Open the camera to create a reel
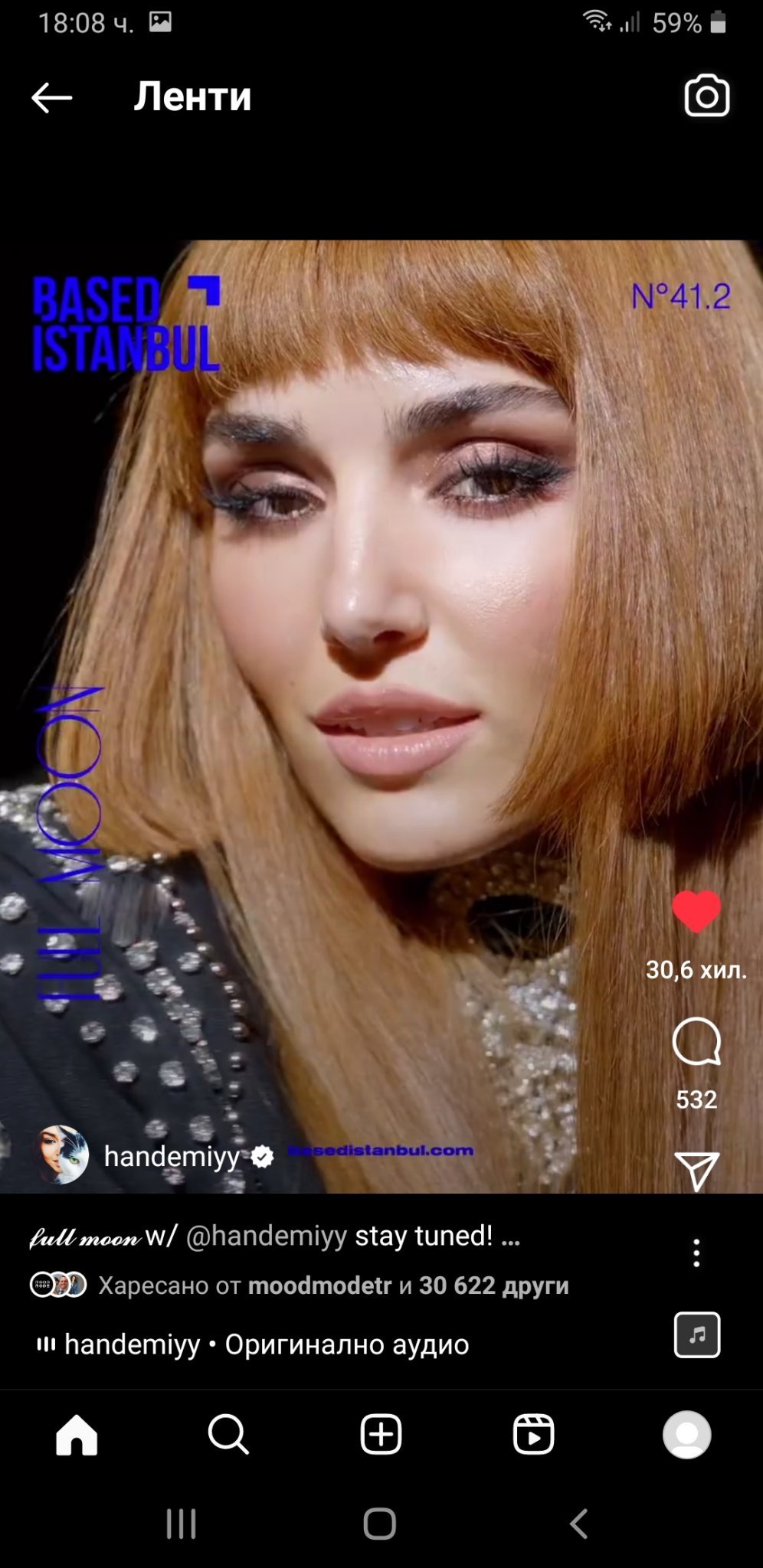 coord(706,96)
